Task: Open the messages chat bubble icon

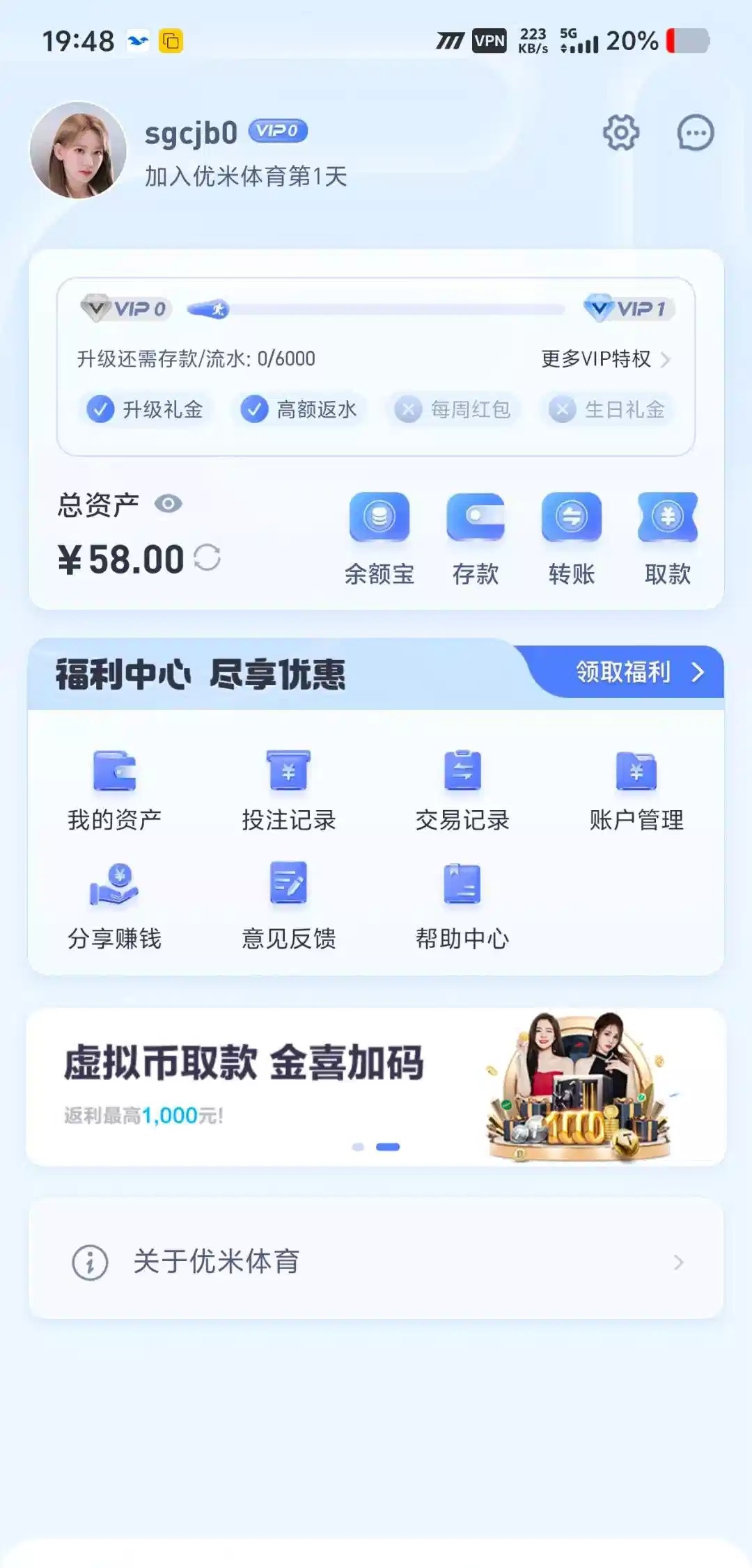Action: click(696, 132)
